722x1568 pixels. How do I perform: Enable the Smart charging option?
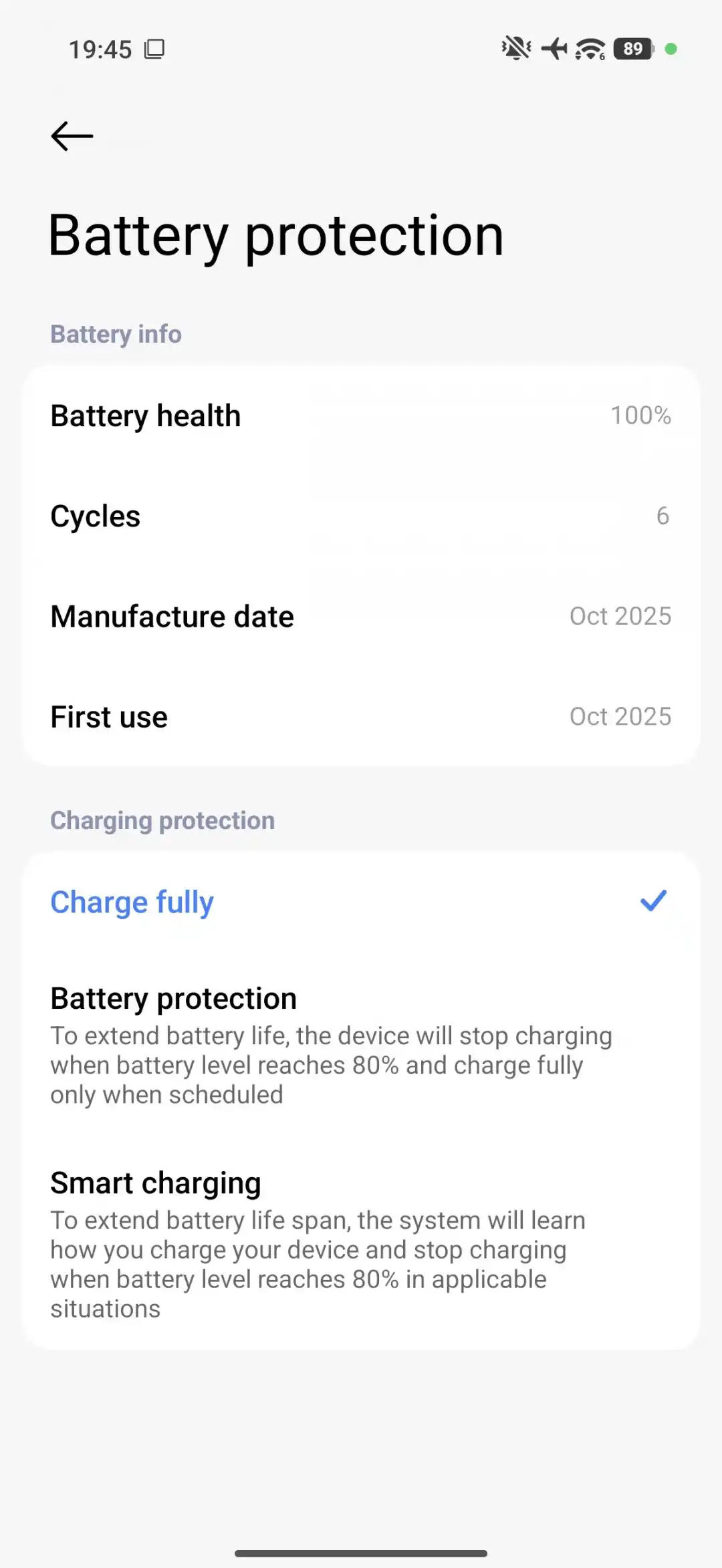coord(361,1244)
